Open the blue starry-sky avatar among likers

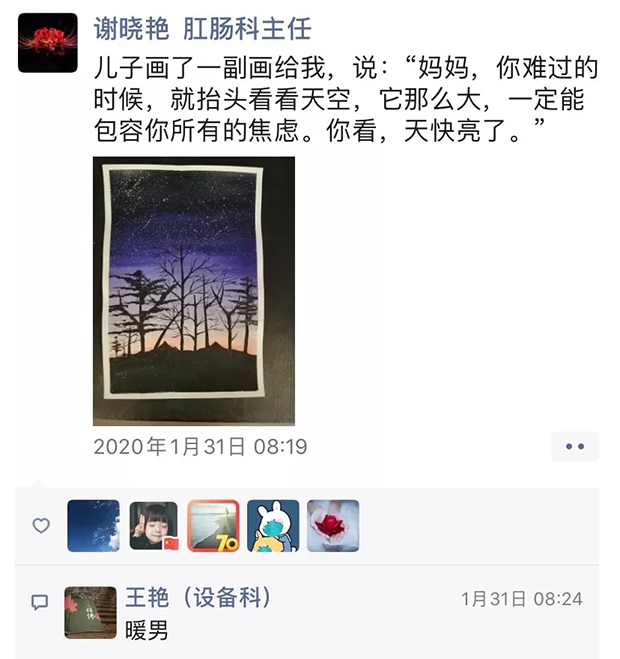(93, 526)
